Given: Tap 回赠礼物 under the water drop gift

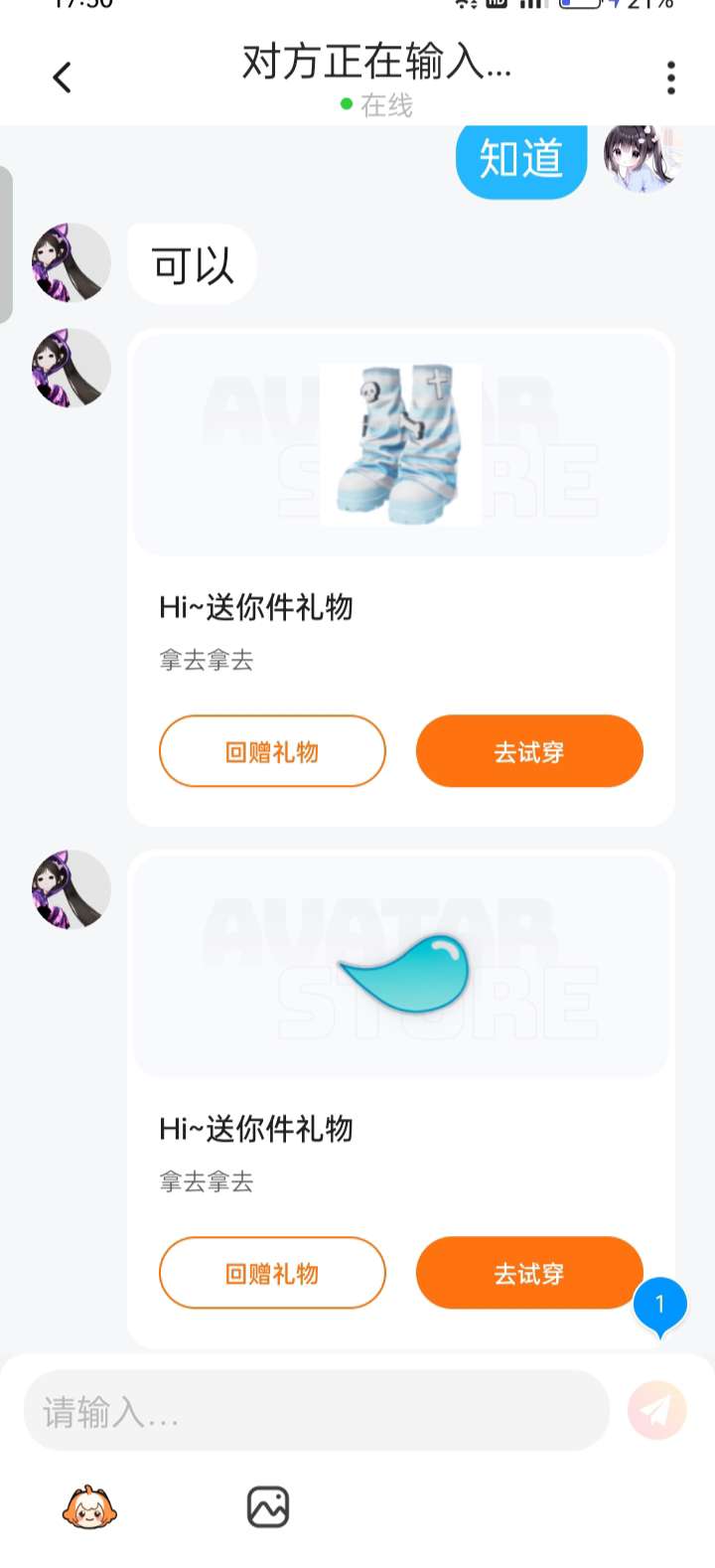Looking at the screenshot, I should (272, 1273).
